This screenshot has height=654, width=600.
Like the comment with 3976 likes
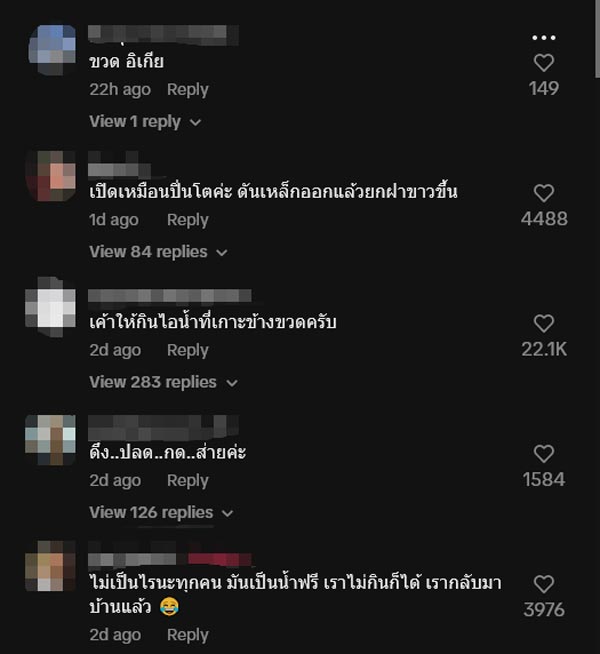(543, 584)
